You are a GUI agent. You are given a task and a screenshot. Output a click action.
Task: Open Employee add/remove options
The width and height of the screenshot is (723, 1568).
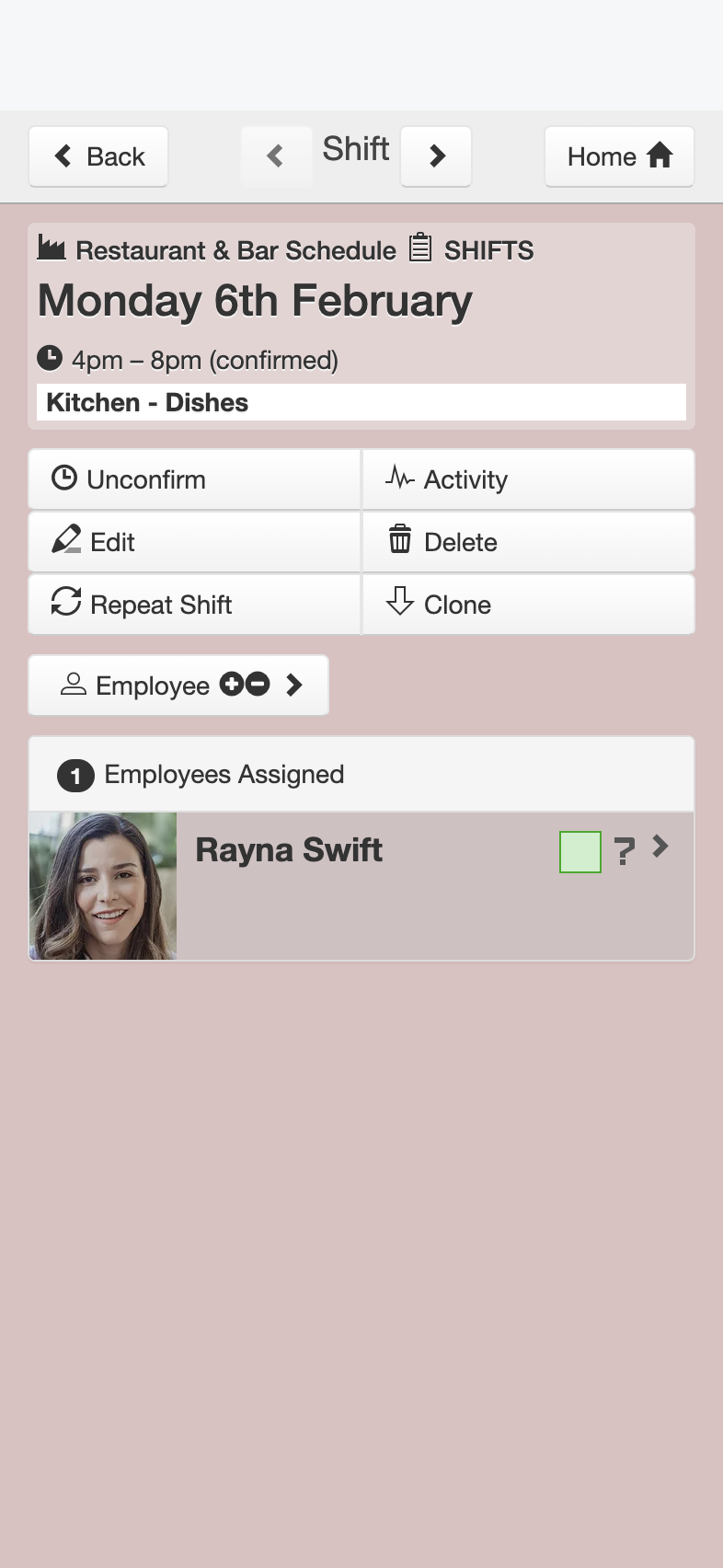(x=178, y=686)
